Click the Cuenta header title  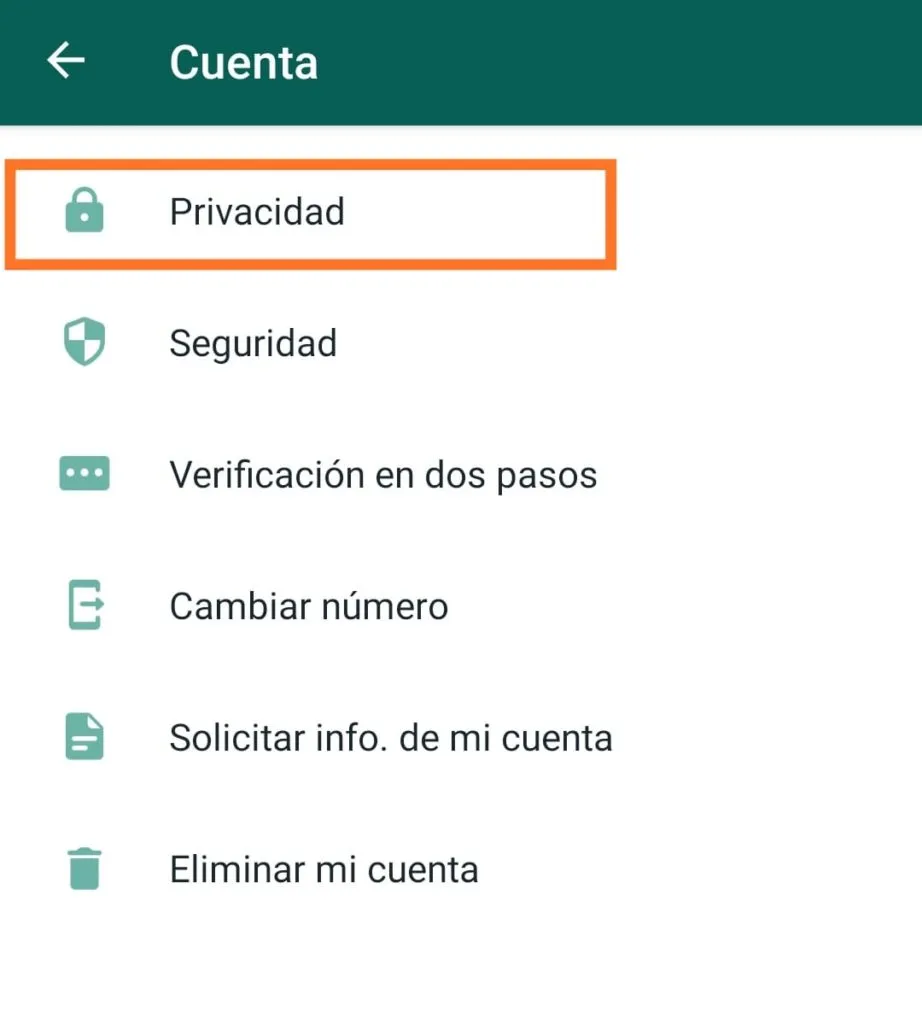244,60
